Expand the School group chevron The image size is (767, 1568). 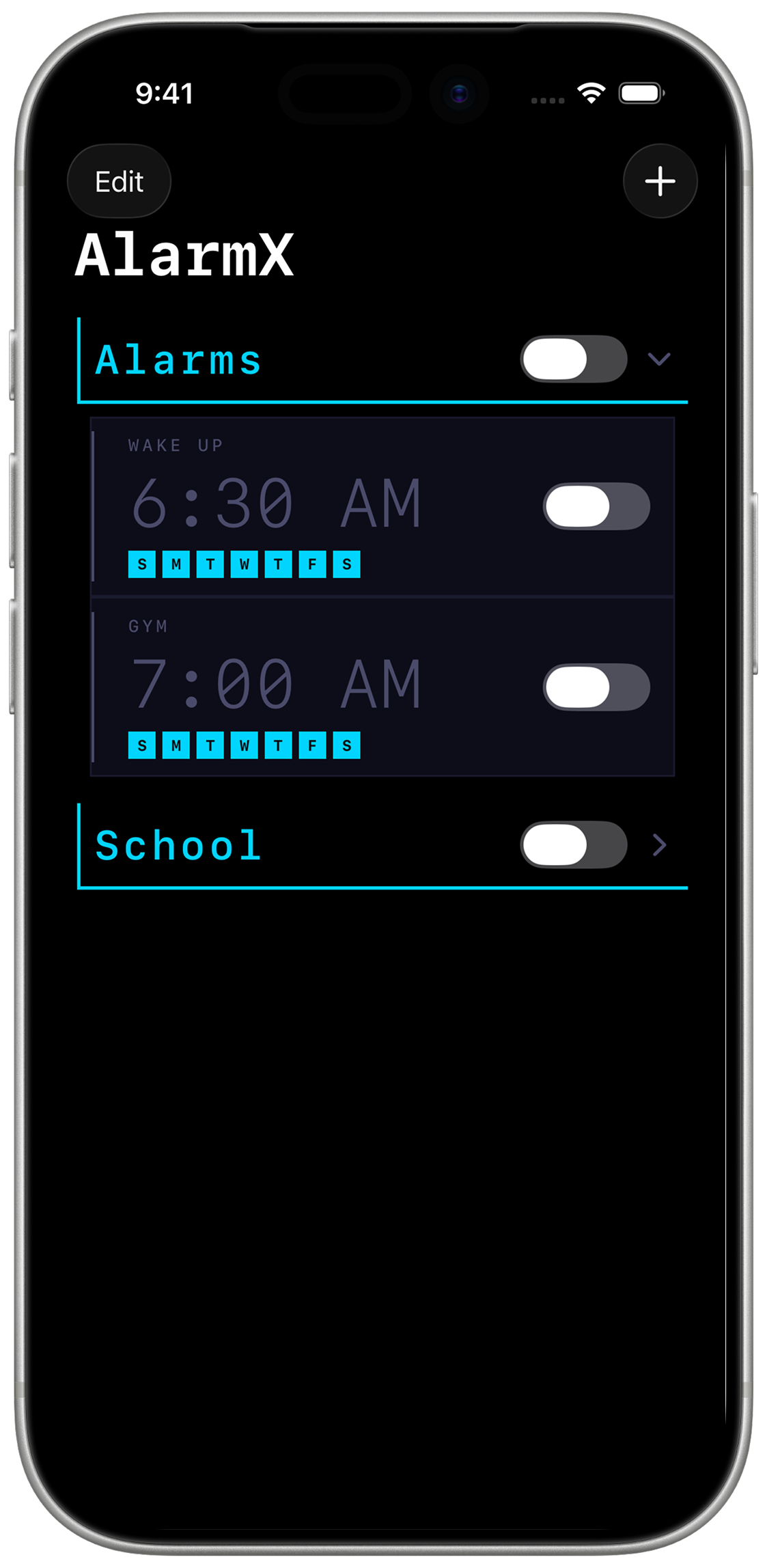(x=659, y=845)
